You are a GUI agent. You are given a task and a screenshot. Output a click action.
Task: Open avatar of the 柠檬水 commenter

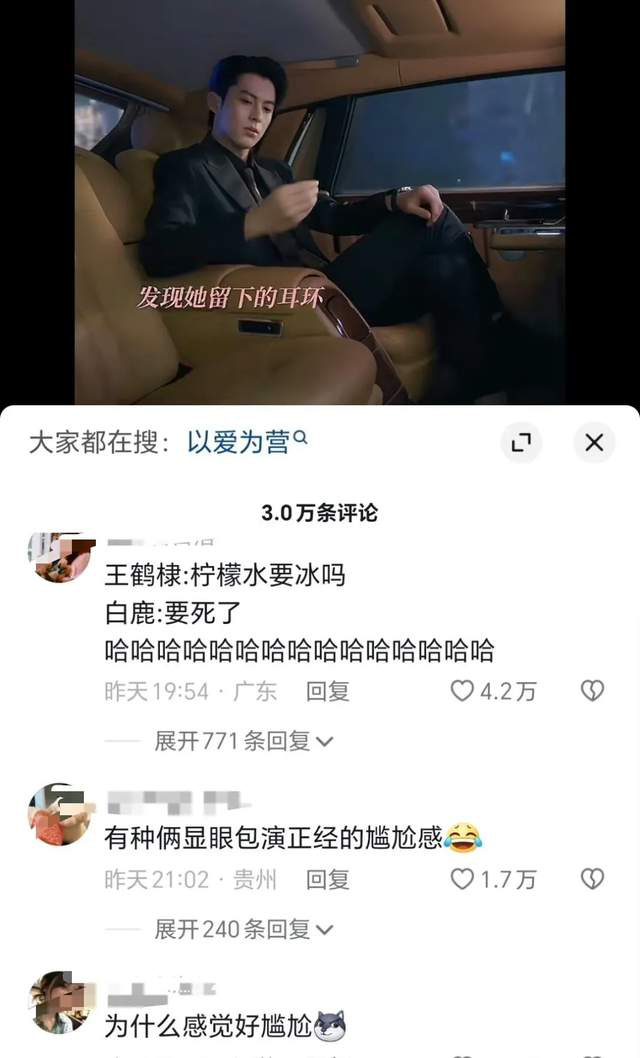point(59,557)
